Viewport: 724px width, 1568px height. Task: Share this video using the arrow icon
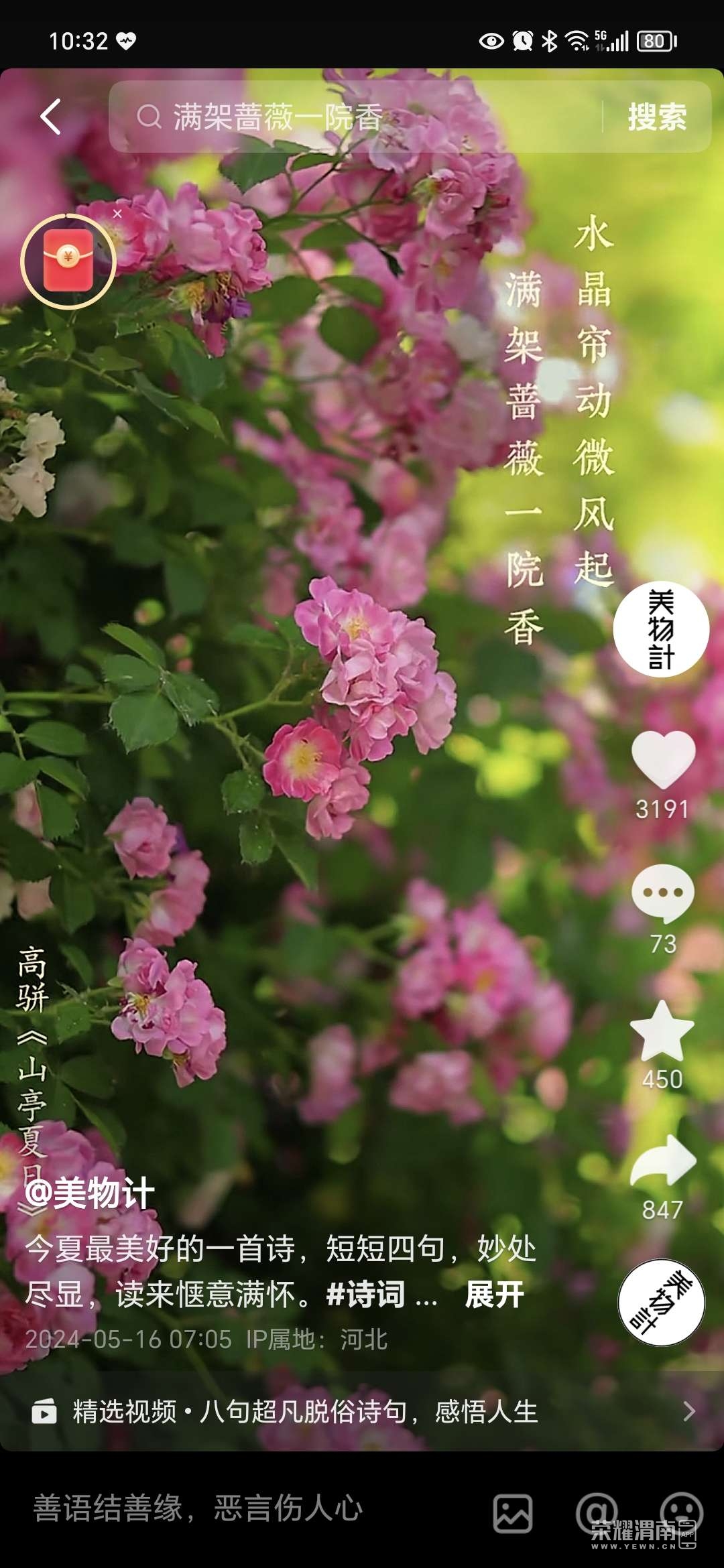click(662, 1161)
